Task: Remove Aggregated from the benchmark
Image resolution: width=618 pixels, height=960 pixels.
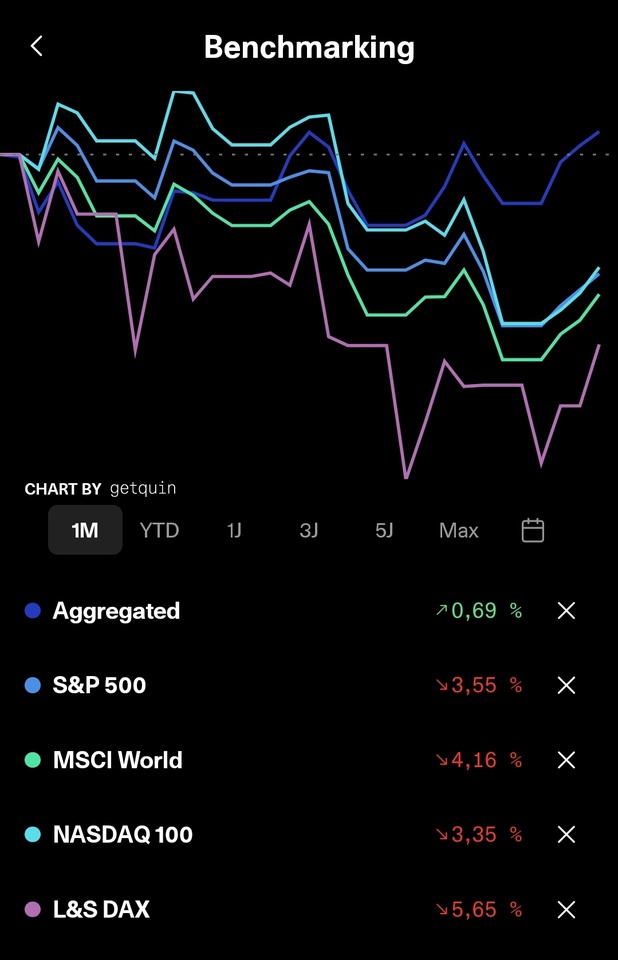Action: coord(566,611)
